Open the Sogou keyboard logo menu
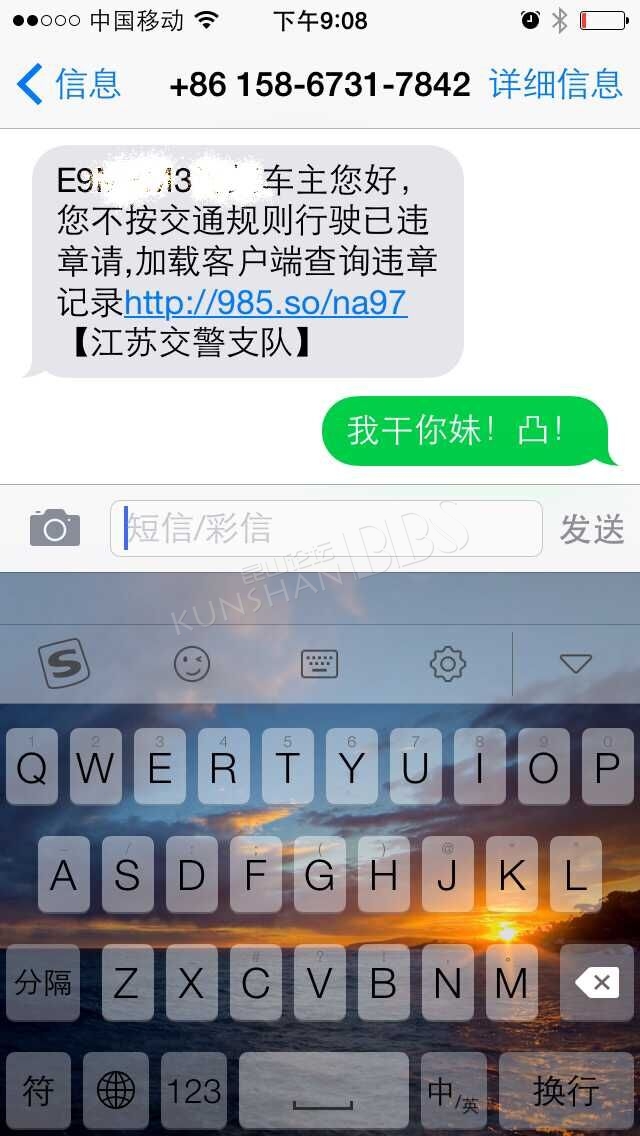 point(64,663)
